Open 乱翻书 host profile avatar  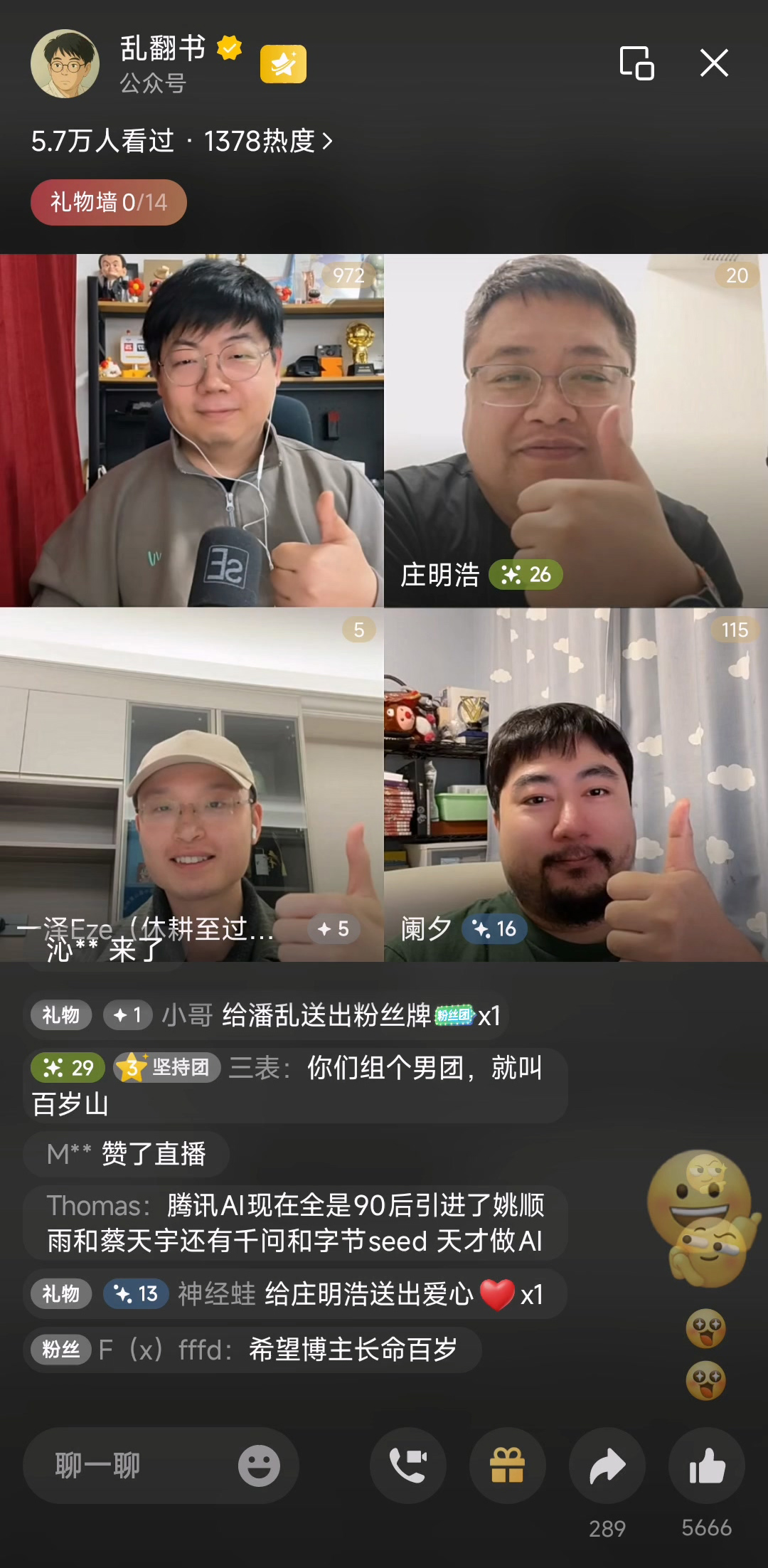65,63
